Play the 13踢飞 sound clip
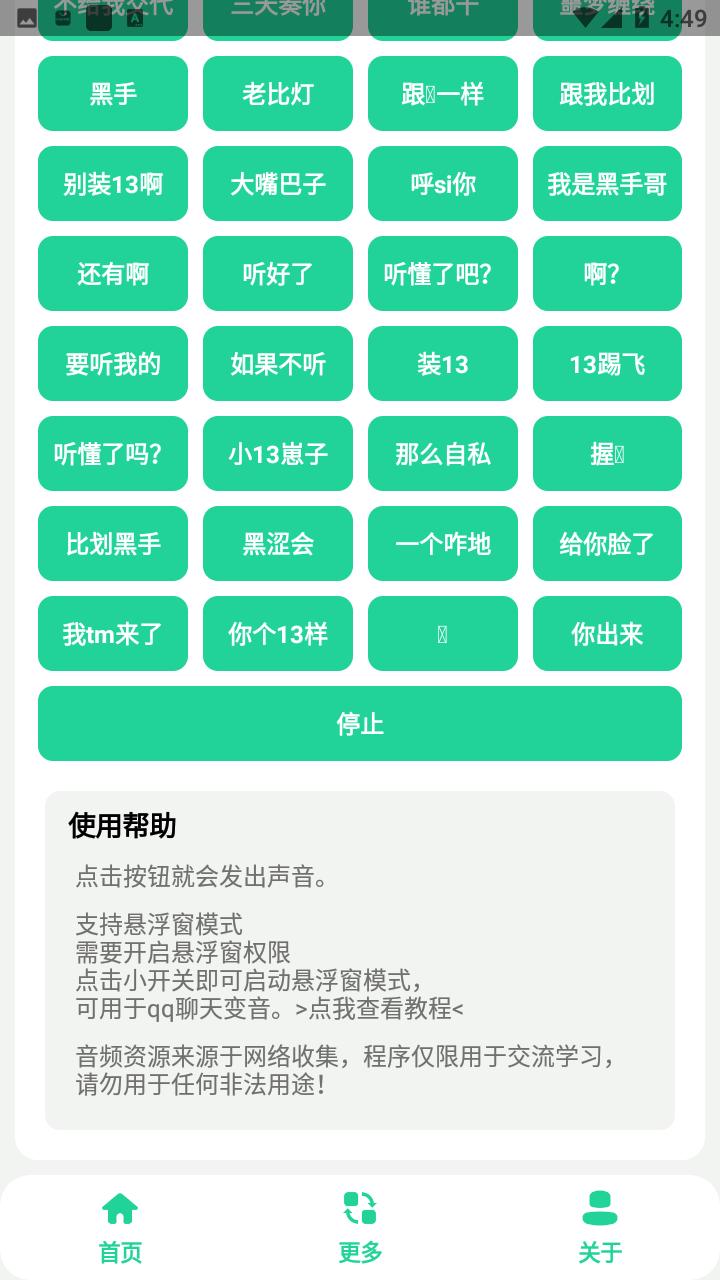The width and height of the screenshot is (720, 1280). pyautogui.click(x=607, y=364)
